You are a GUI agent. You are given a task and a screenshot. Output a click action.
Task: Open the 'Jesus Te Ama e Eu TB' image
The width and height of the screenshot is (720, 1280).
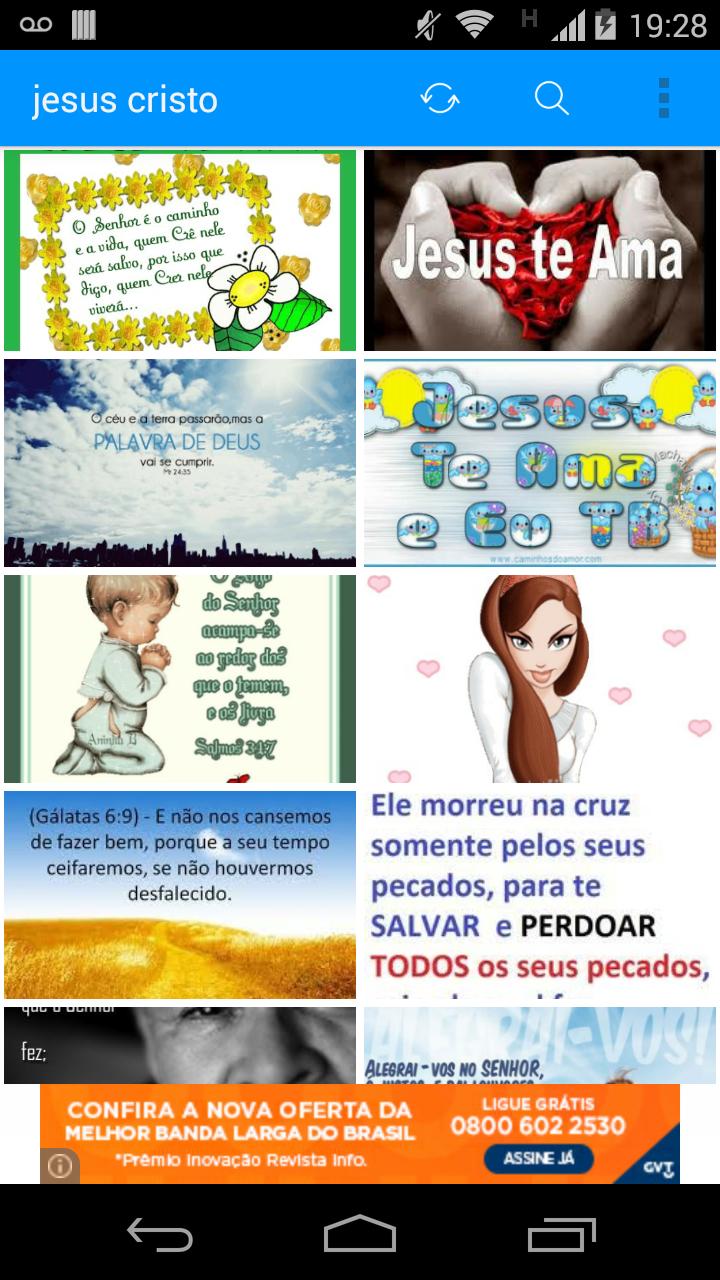tap(540, 463)
